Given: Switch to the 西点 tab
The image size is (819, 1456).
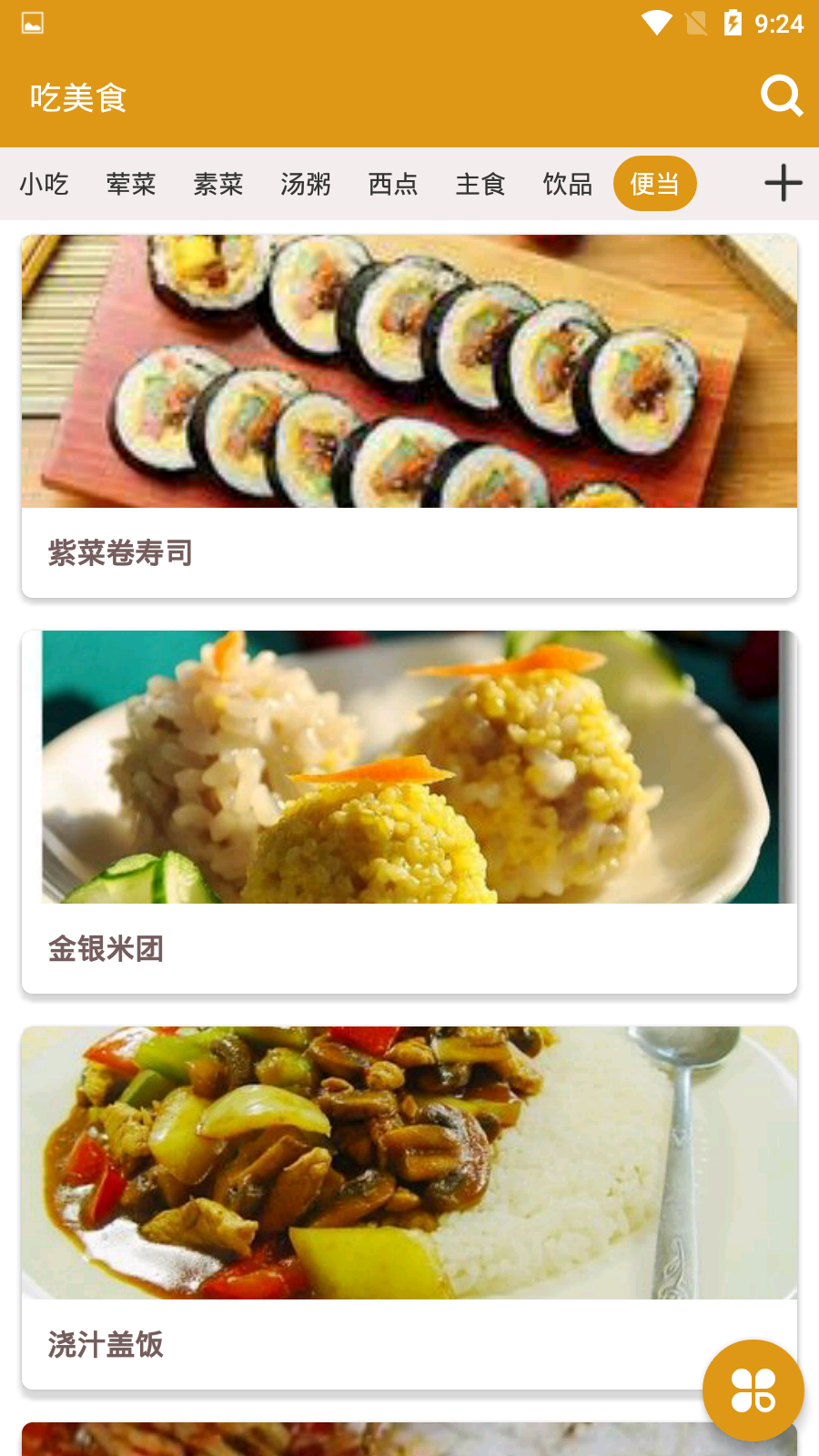Looking at the screenshot, I should [393, 184].
